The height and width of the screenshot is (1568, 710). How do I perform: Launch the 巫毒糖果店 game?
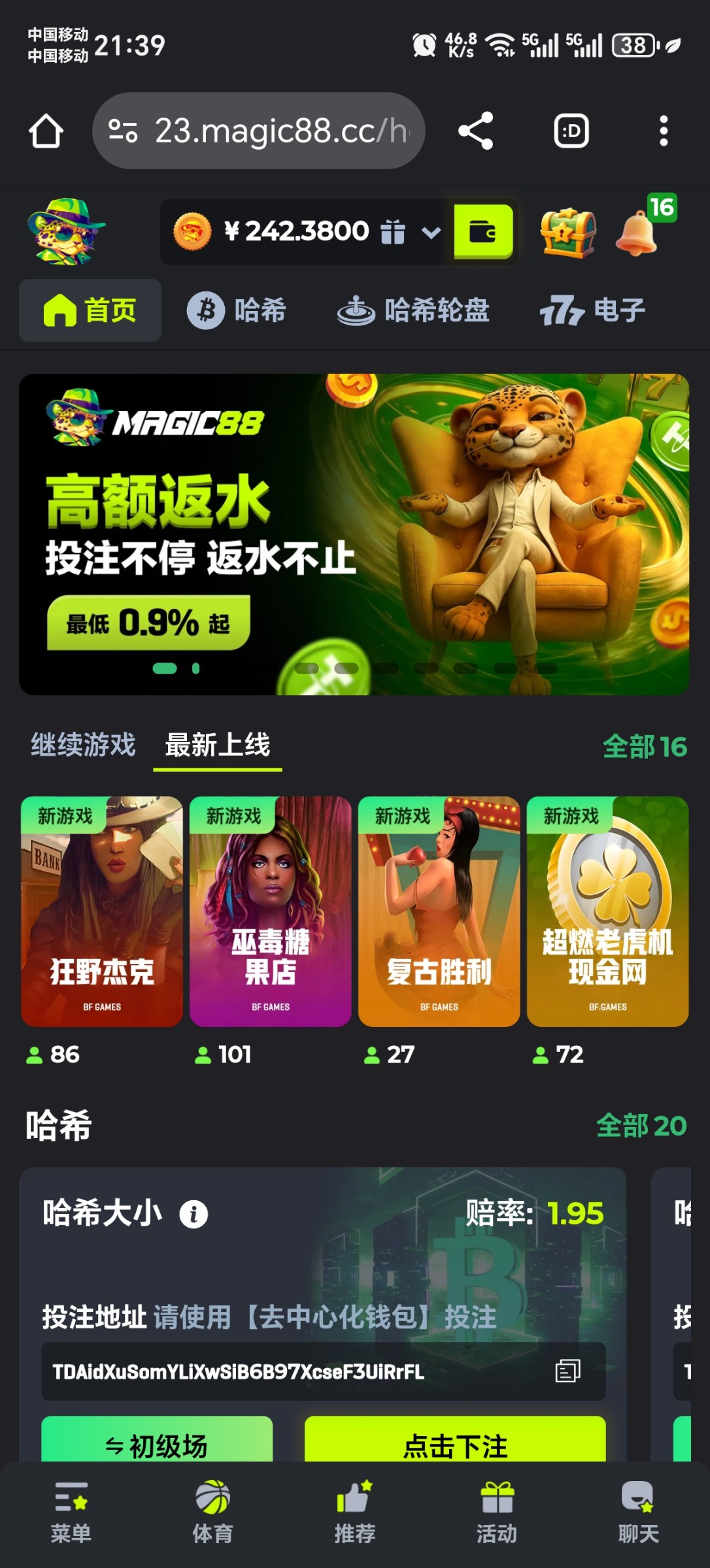[271, 911]
